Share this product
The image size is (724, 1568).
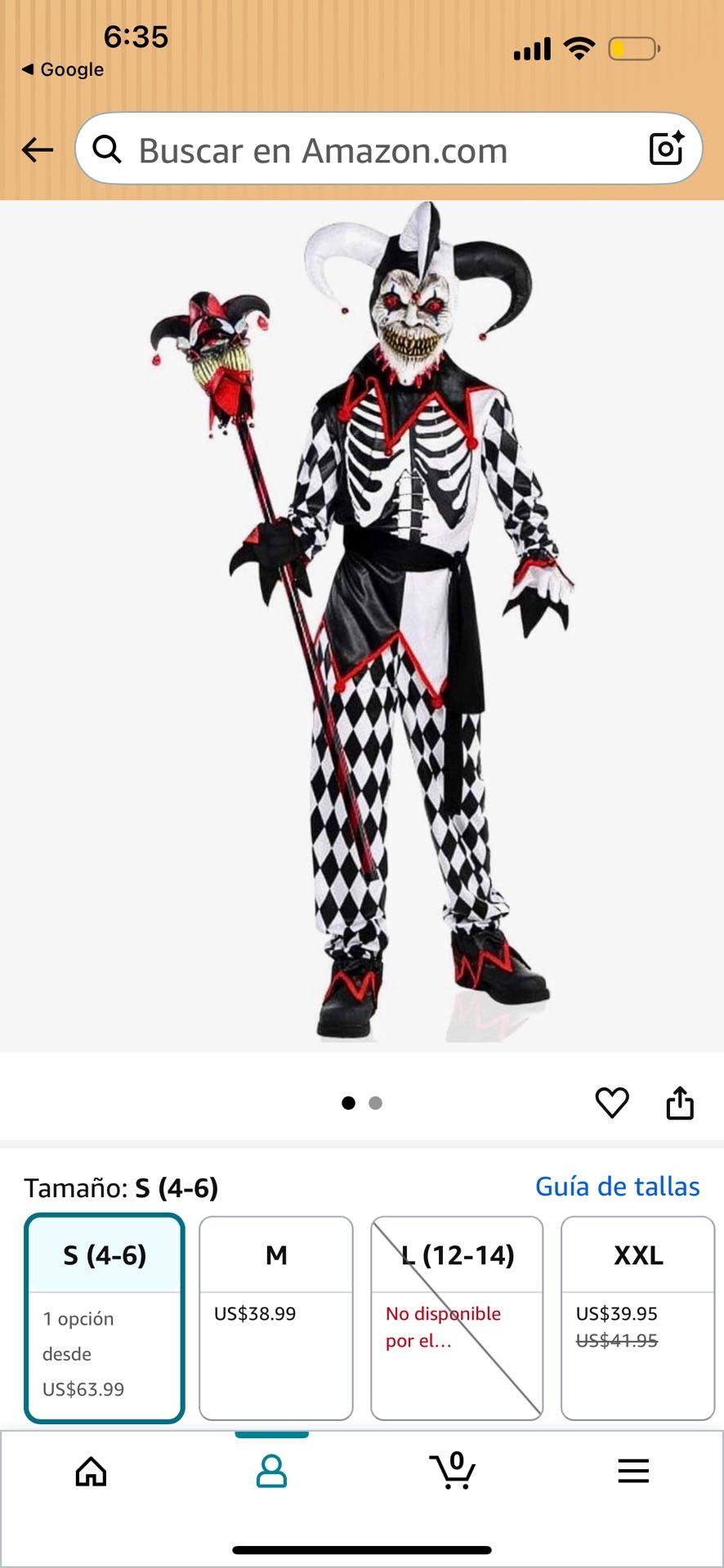point(680,1102)
